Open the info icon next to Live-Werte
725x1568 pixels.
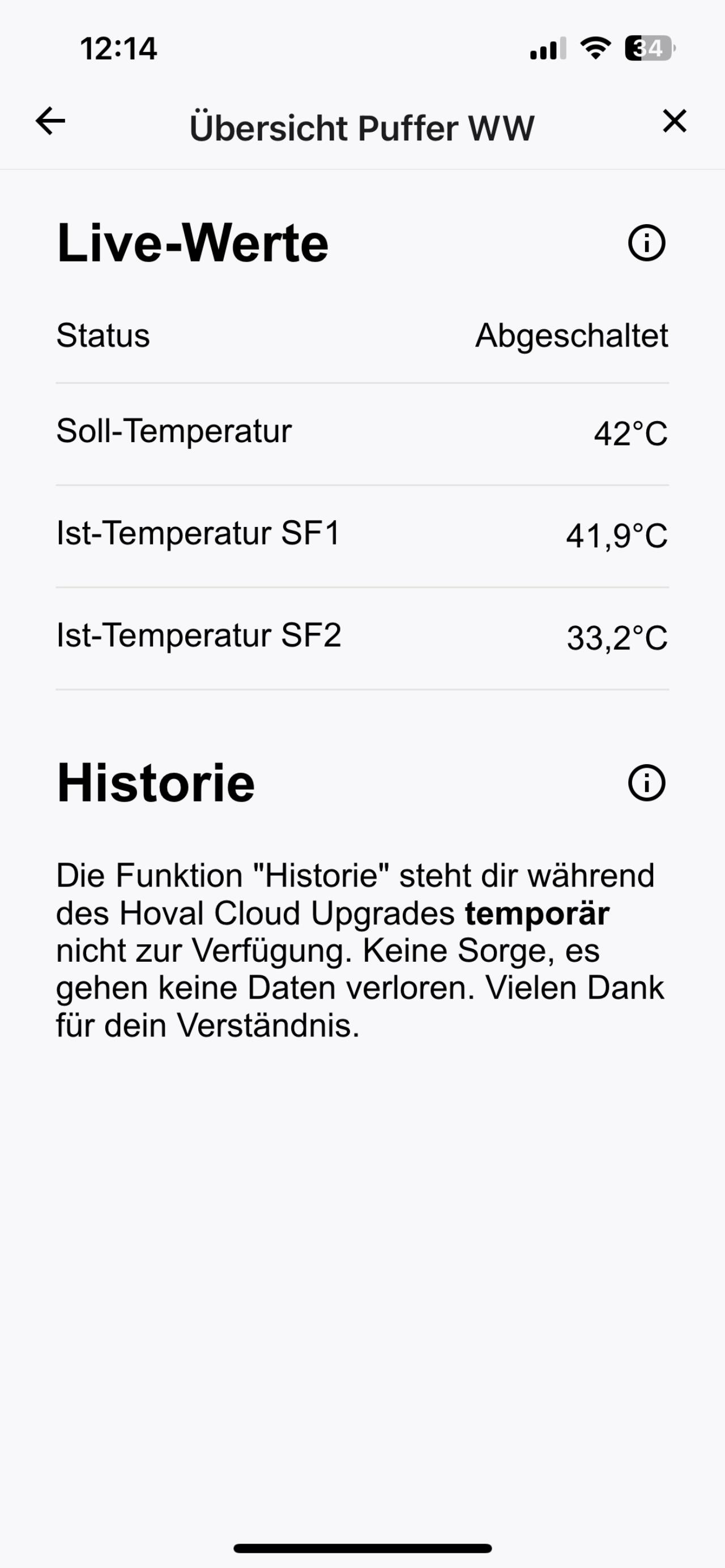[x=646, y=243]
